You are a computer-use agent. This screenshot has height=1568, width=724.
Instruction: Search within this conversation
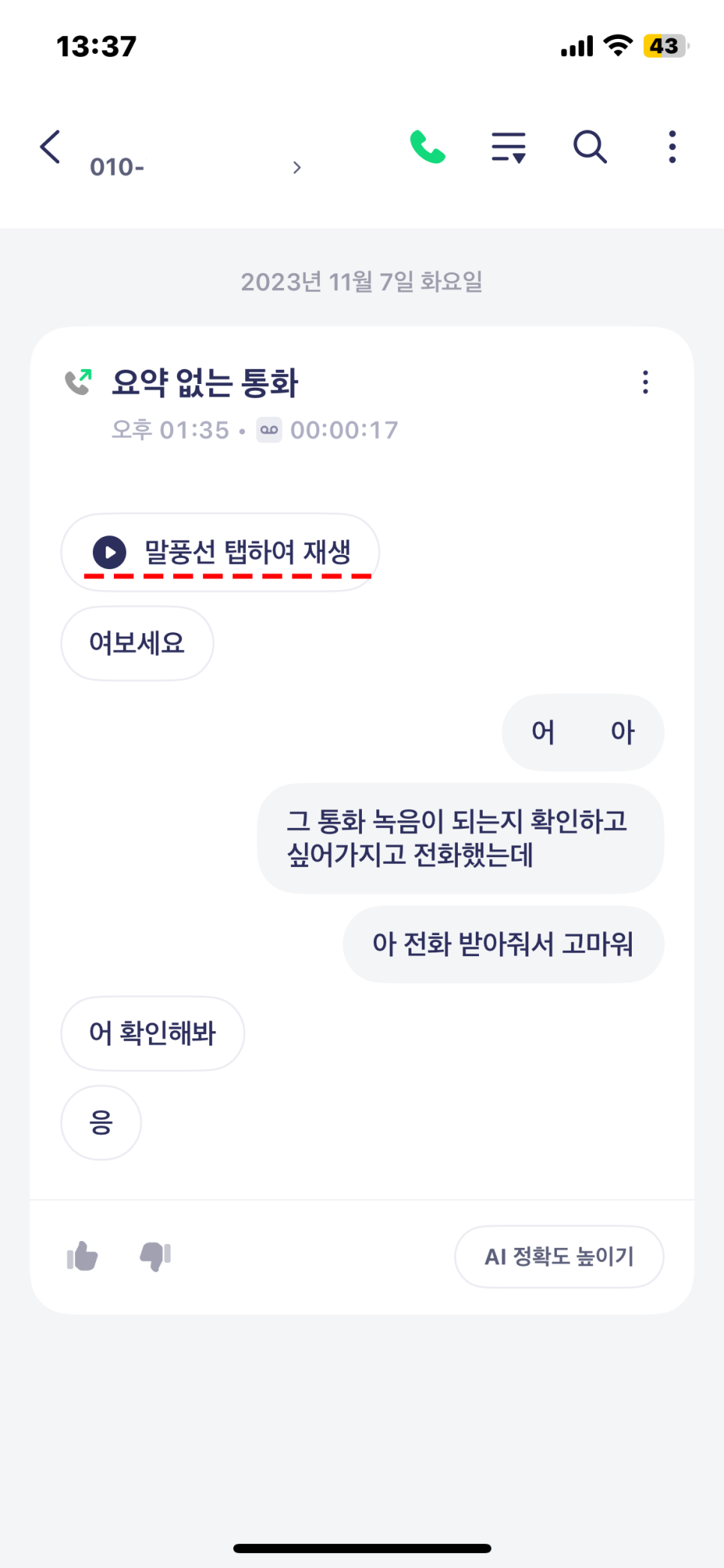(x=591, y=146)
